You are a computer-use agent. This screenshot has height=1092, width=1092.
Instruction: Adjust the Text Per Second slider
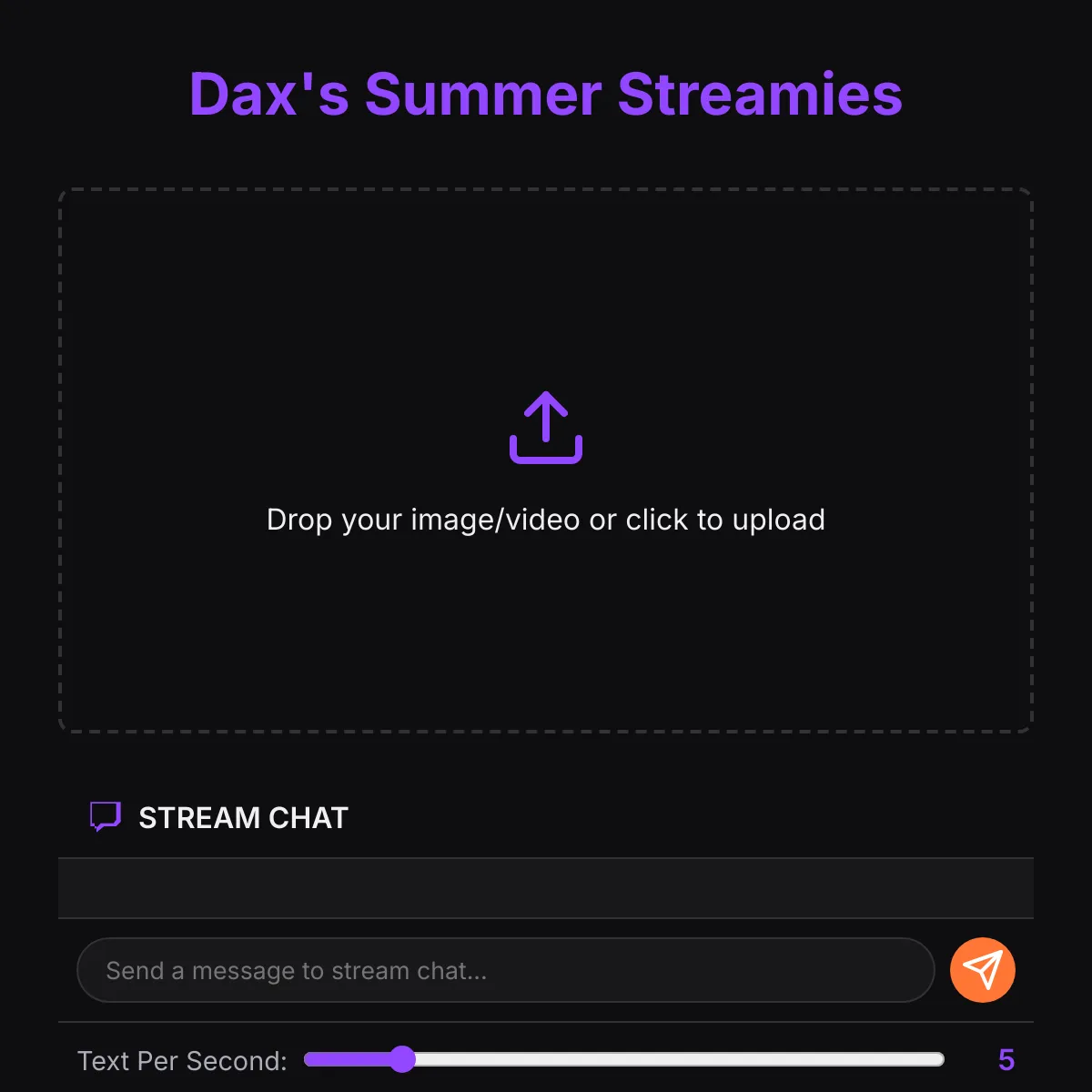pyautogui.click(x=401, y=1059)
